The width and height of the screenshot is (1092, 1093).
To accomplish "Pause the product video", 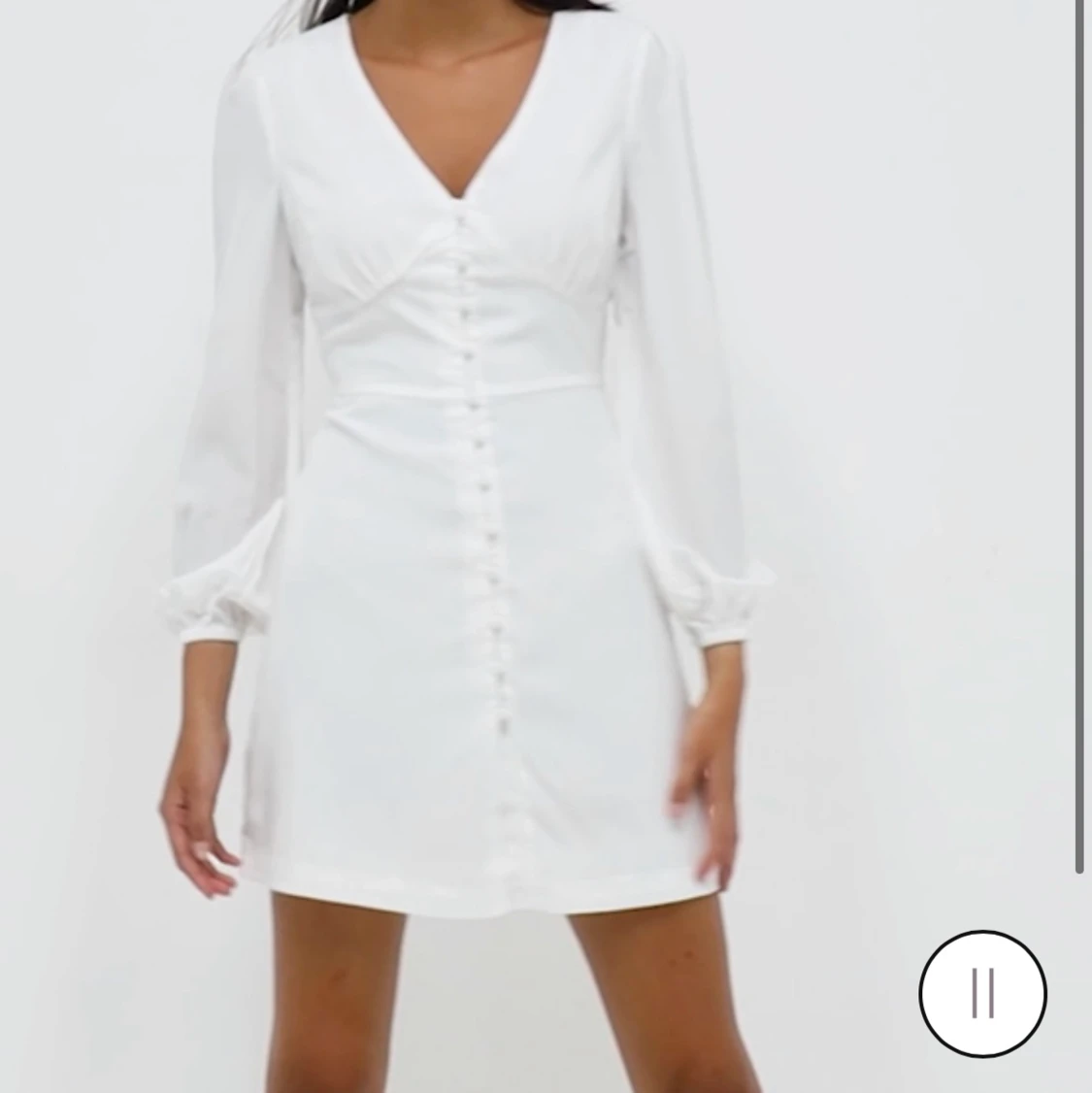I will click(x=982, y=992).
